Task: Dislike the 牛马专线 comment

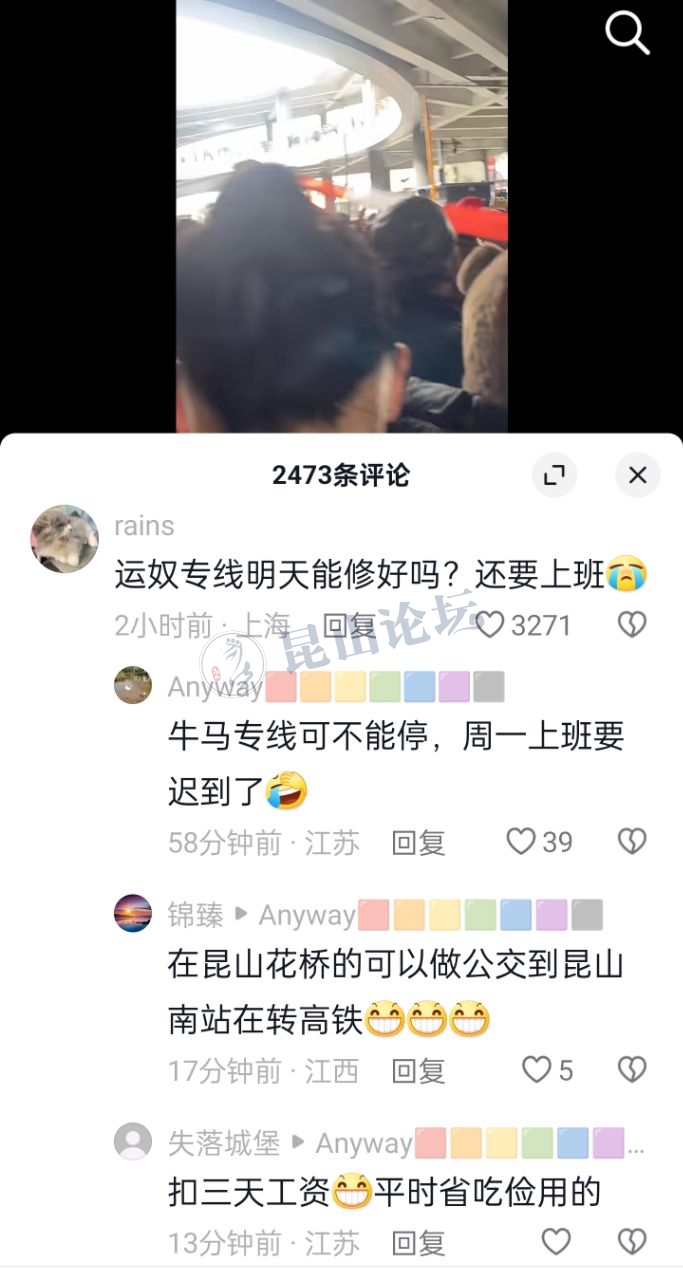Action: click(632, 842)
